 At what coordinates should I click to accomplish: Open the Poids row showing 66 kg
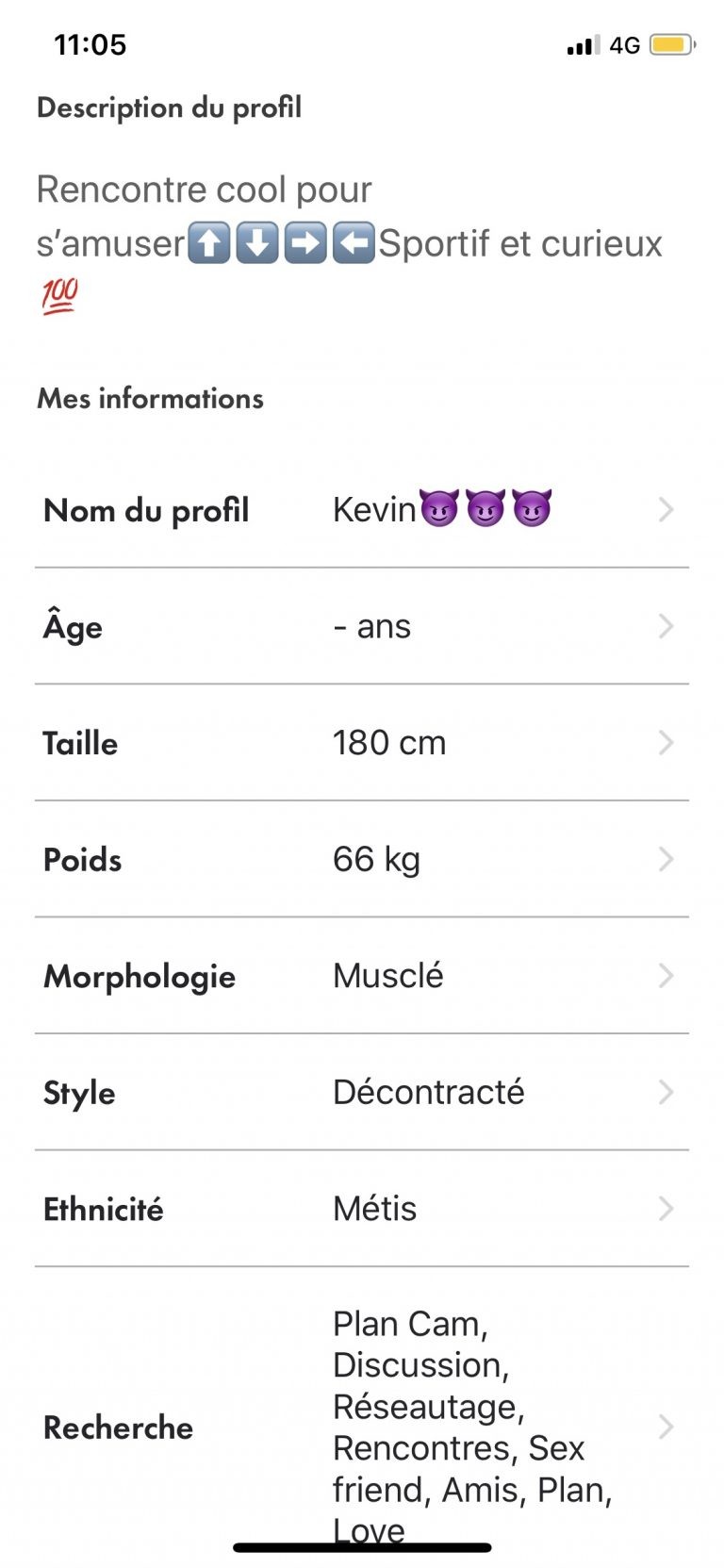[362, 859]
